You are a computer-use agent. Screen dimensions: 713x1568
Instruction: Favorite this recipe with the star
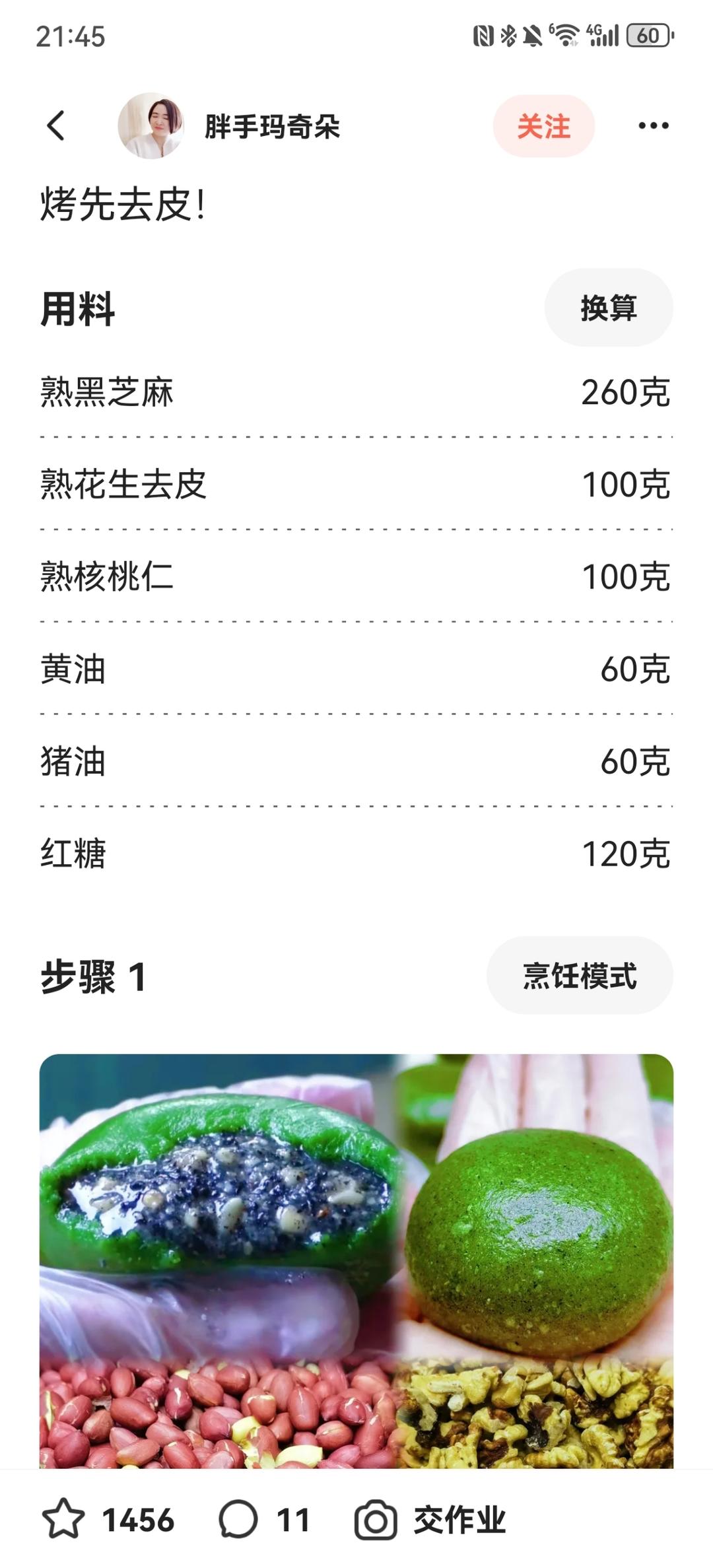pos(63,1520)
